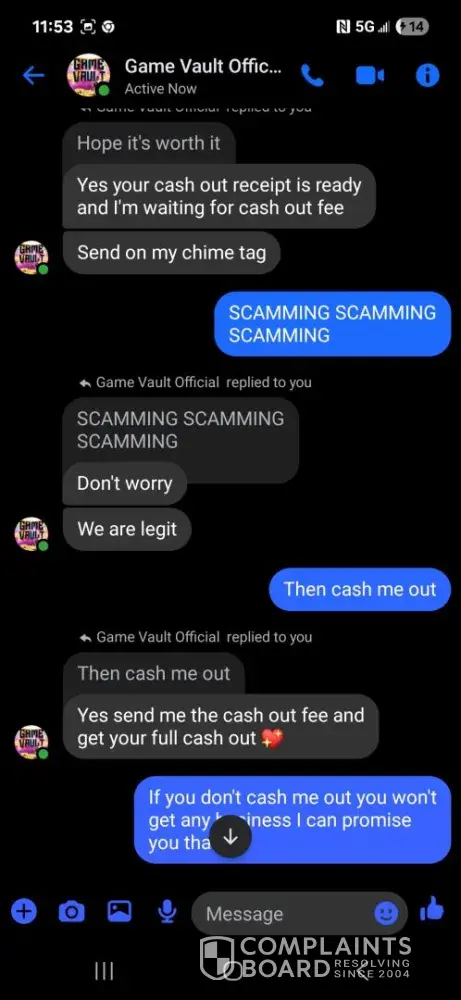Open the camera to take a photo
This screenshot has height=1000, width=461.
tap(71, 912)
